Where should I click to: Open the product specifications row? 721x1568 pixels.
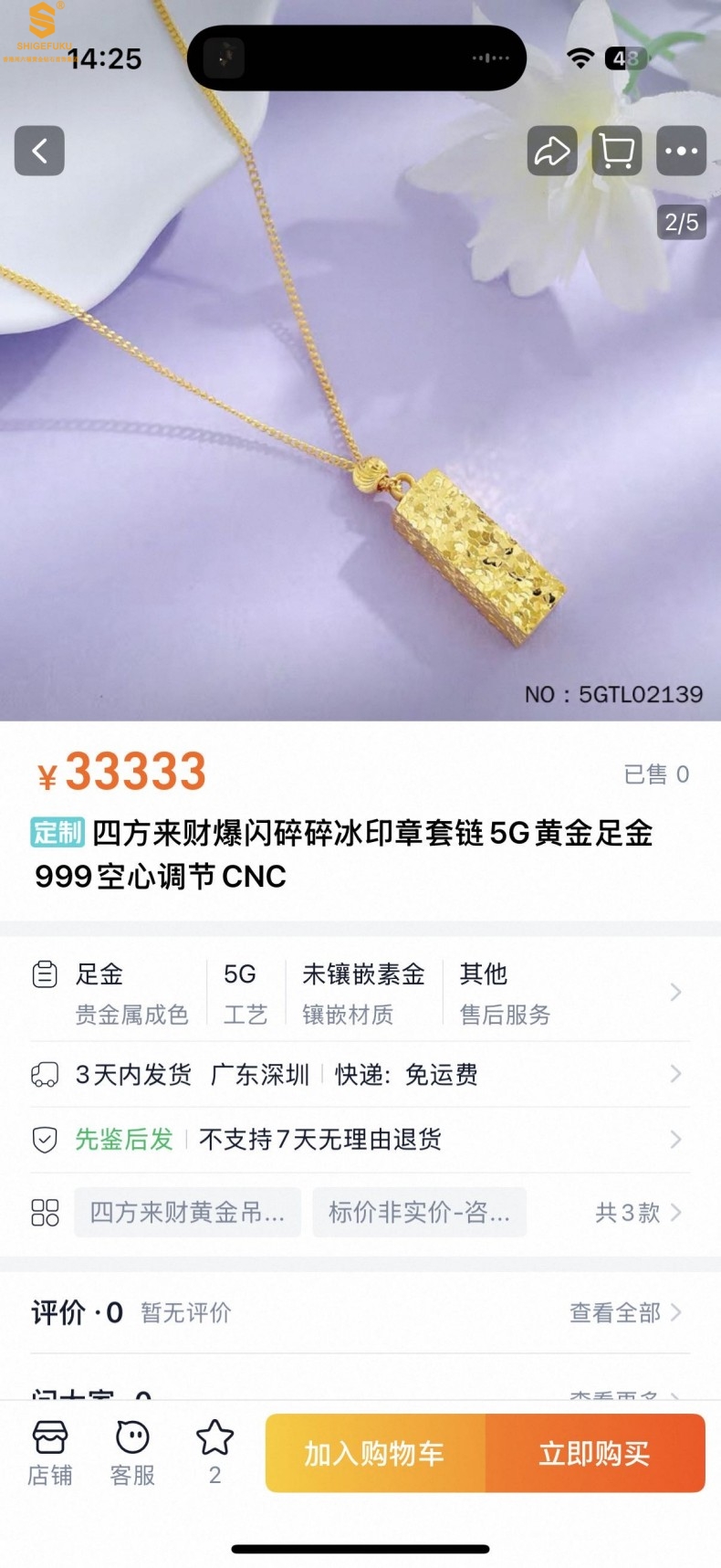click(360, 993)
